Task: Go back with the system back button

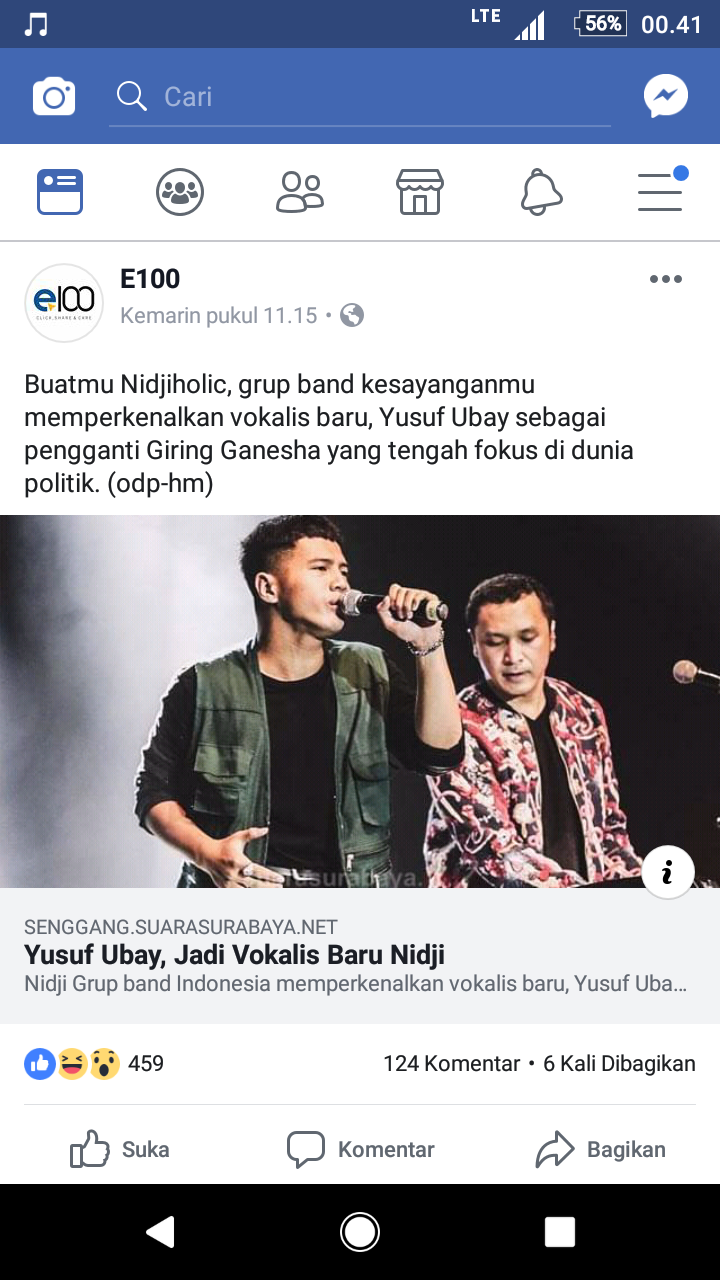Action: point(160,1232)
